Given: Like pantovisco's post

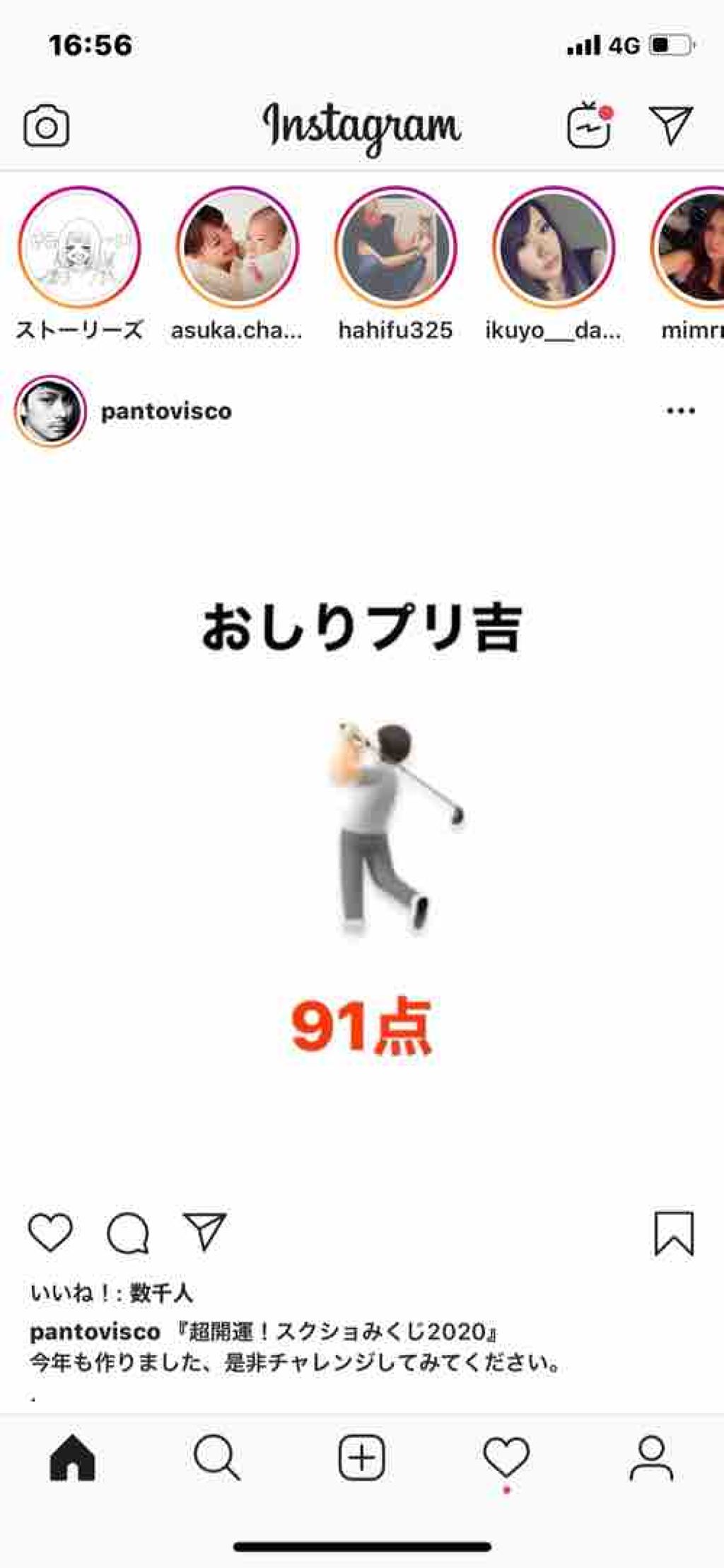Looking at the screenshot, I should click(x=50, y=1232).
